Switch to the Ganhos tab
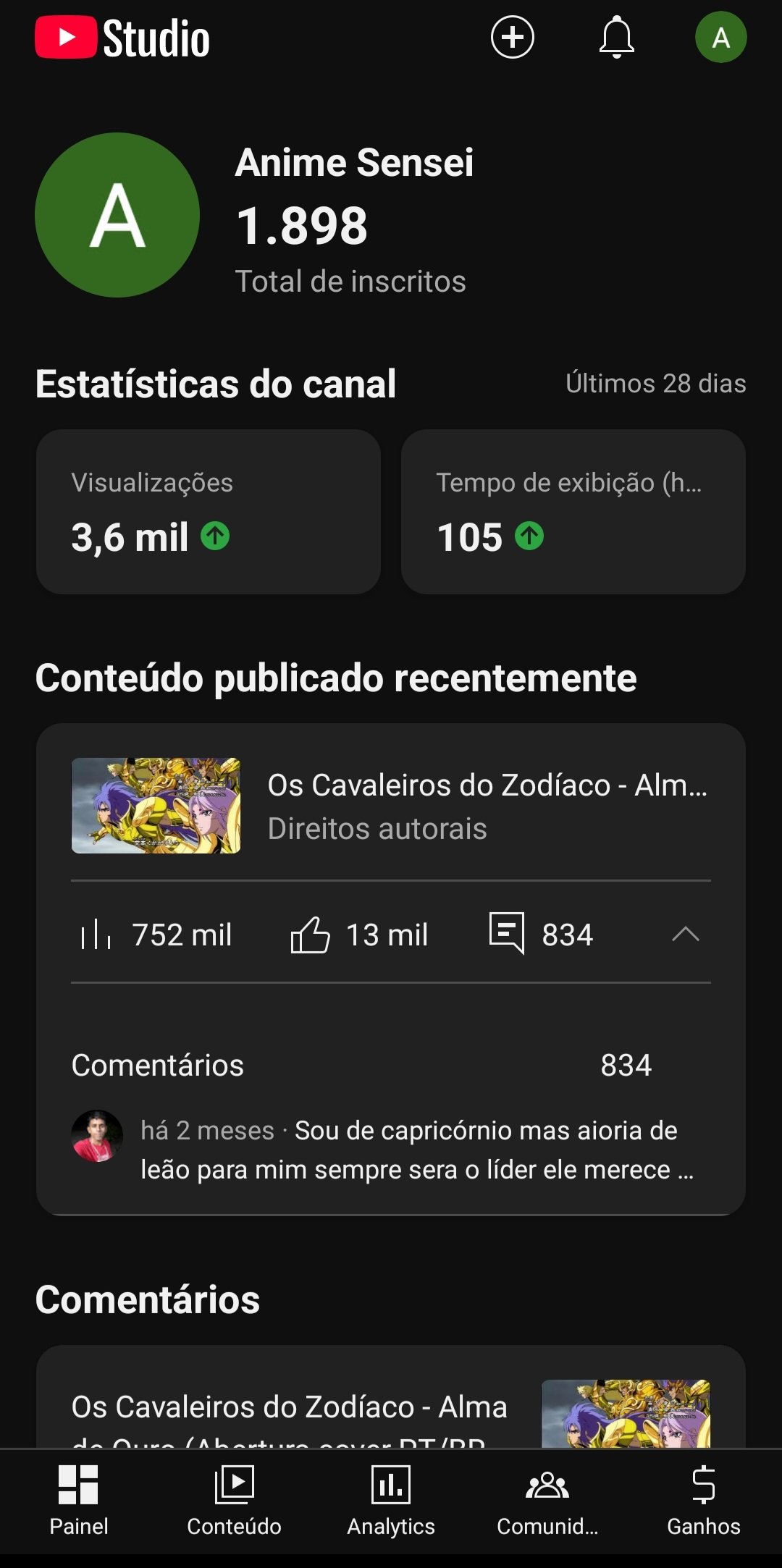The width and height of the screenshot is (782, 1568). pos(703,1500)
